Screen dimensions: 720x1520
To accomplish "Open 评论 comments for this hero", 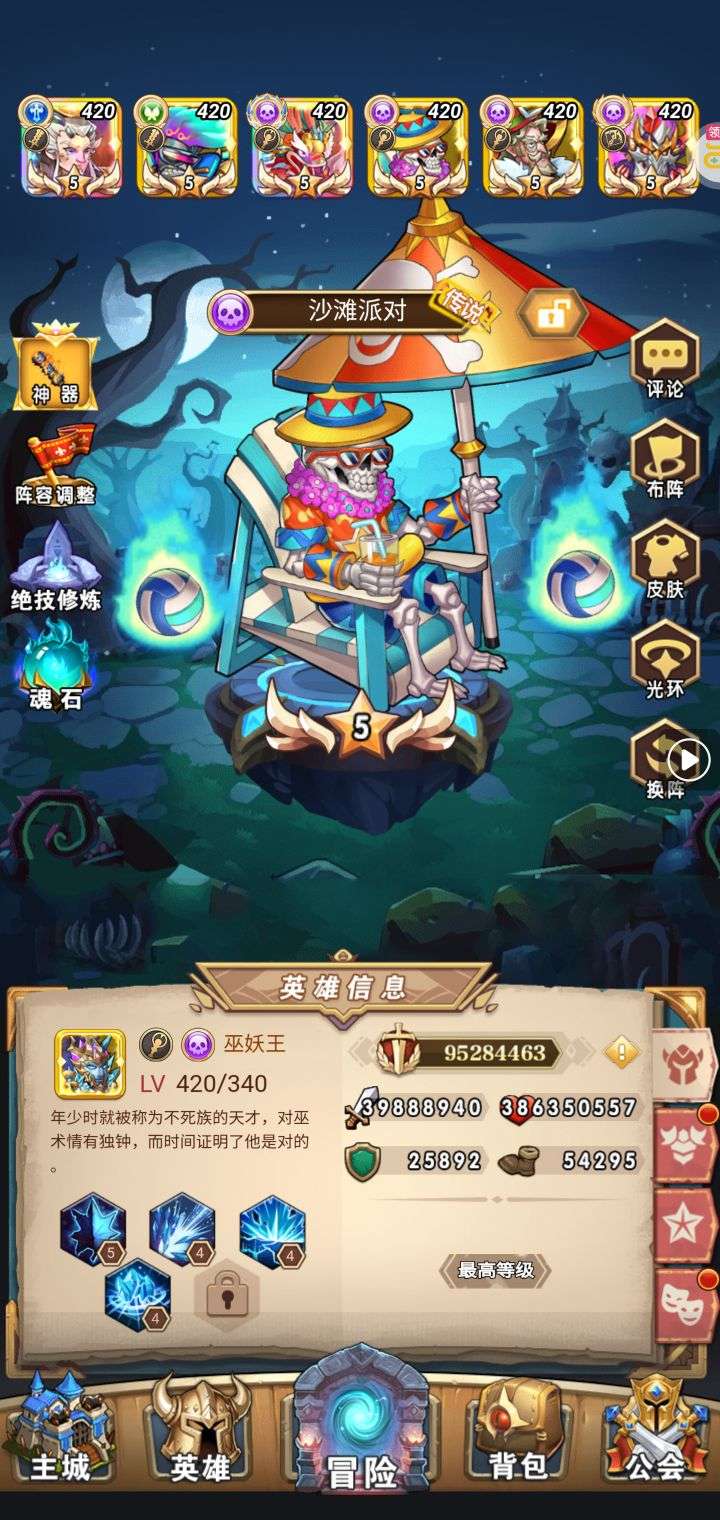I will pyautogui.click(x=664, y=360).
